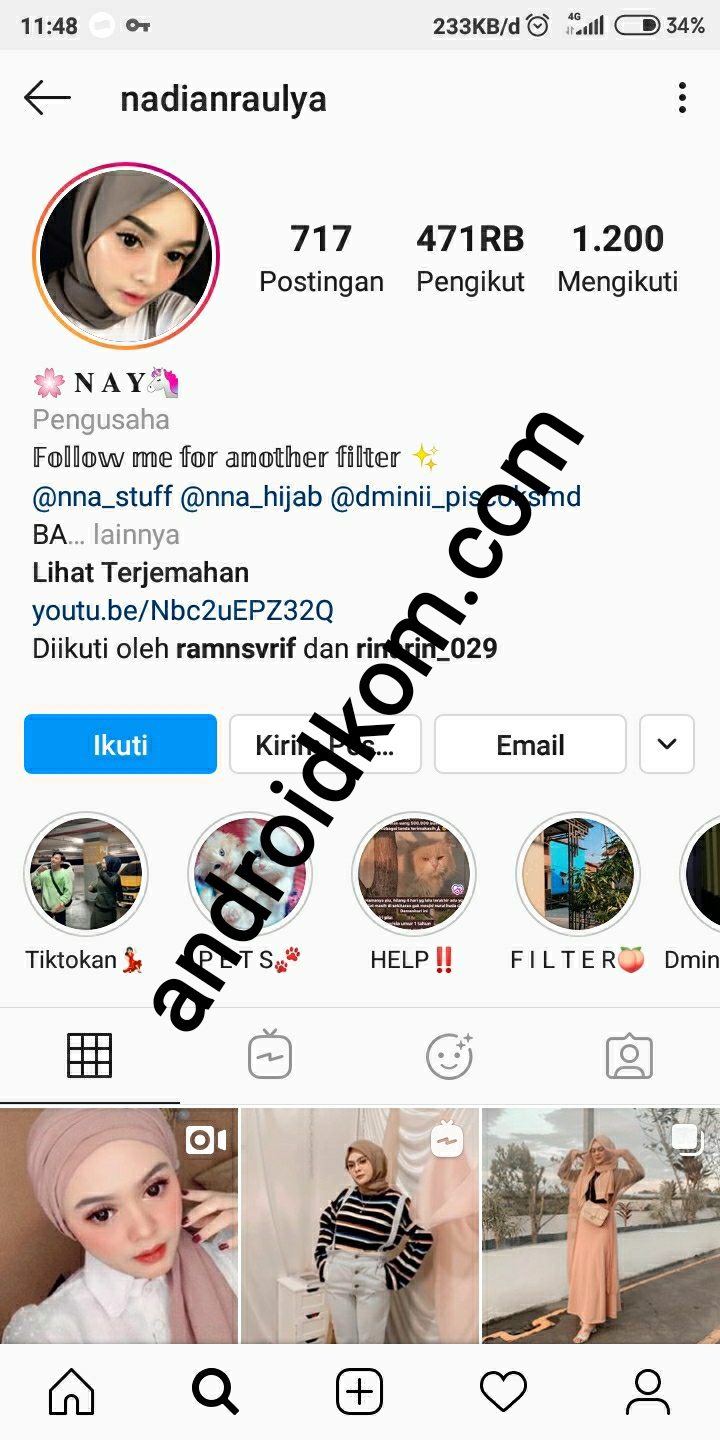Open the @nna_stuff mention link
This screenshot has height=1440, width=720.
(x=102, y=496)
